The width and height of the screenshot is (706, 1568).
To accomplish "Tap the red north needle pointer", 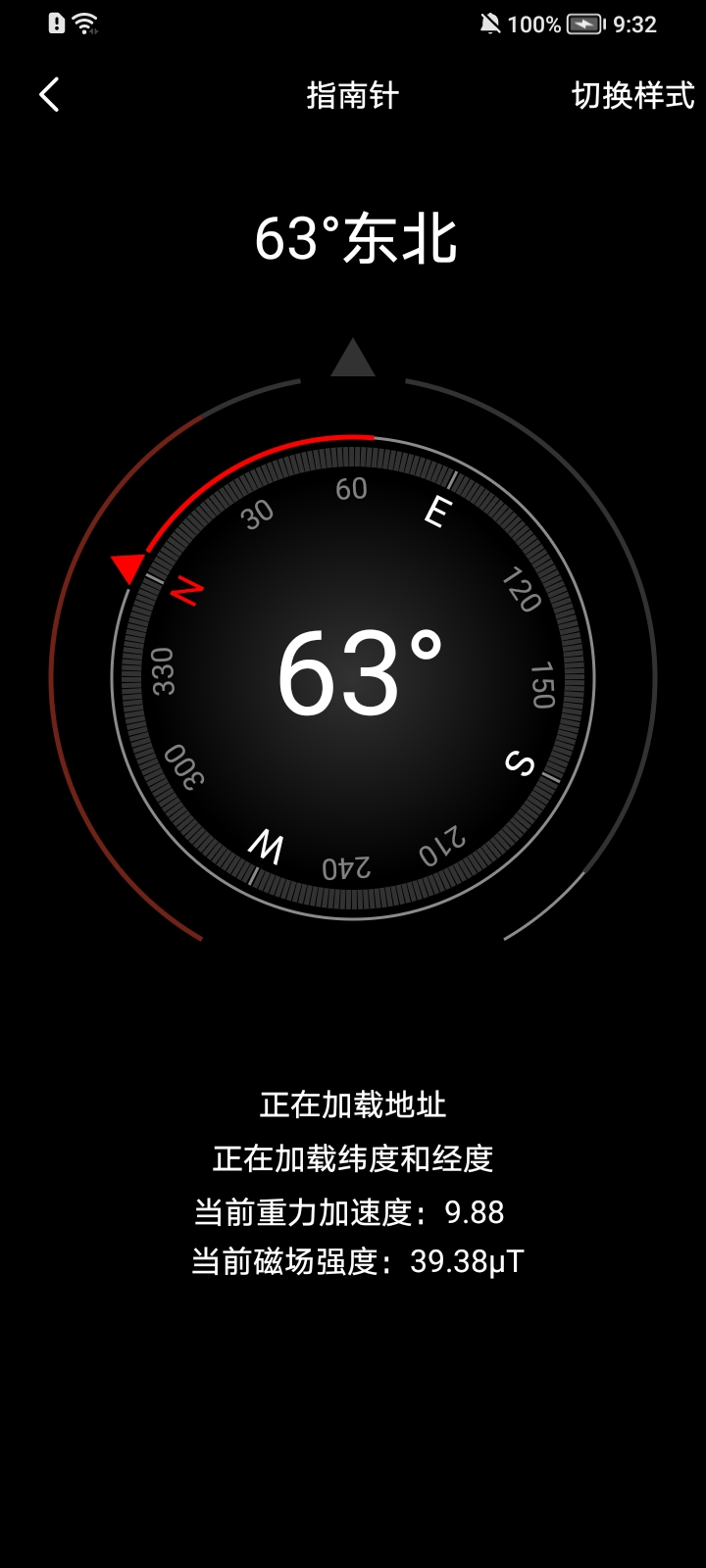I will tap(126, 566).
